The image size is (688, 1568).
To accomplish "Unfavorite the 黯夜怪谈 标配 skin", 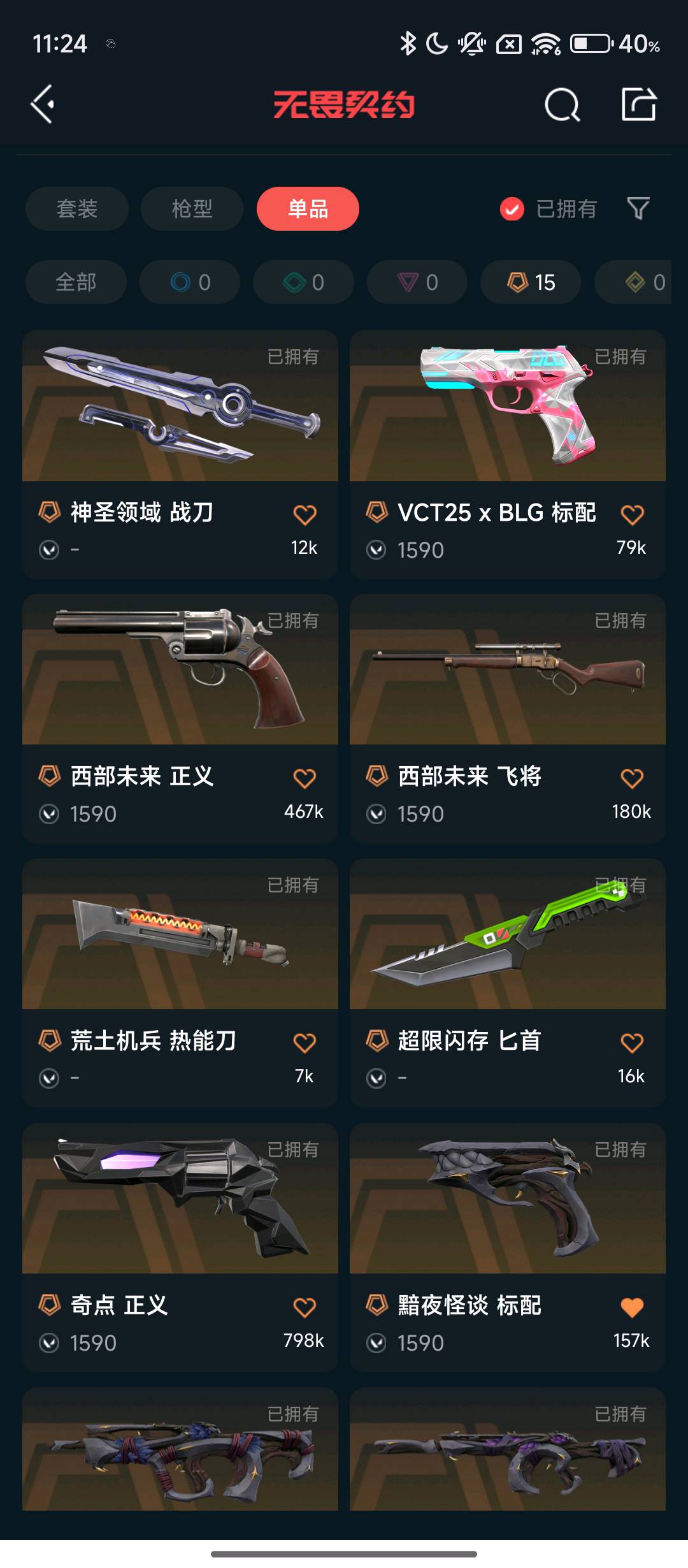I will (632, 1307).
